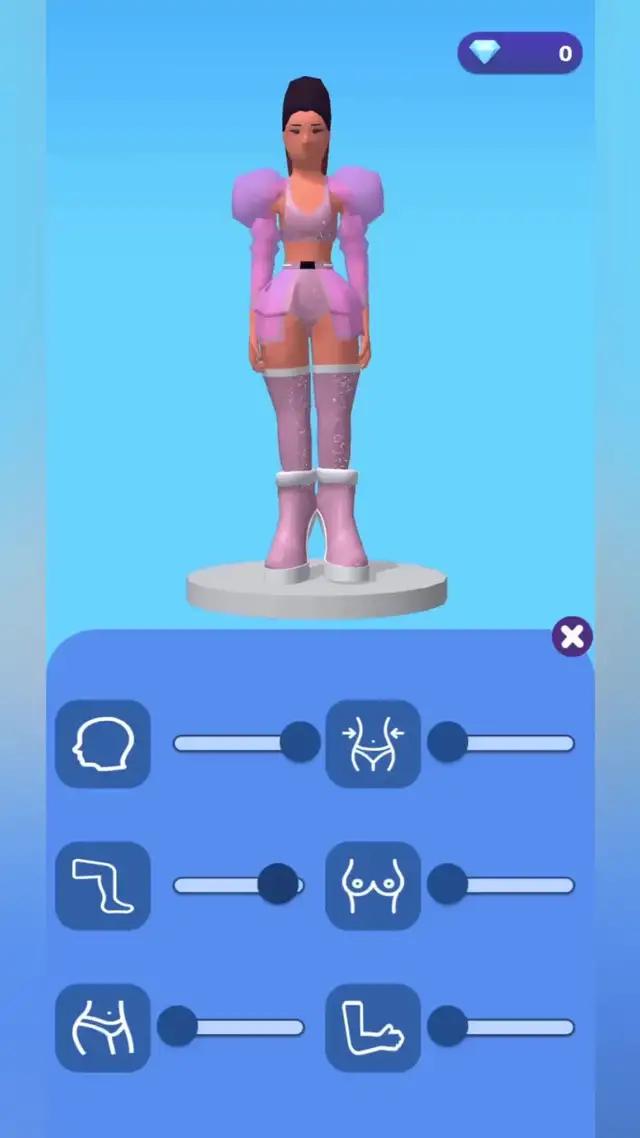Screen dimensions: 640x1138
Task: Select the bust size icon
Action: (x=373, y=886)
